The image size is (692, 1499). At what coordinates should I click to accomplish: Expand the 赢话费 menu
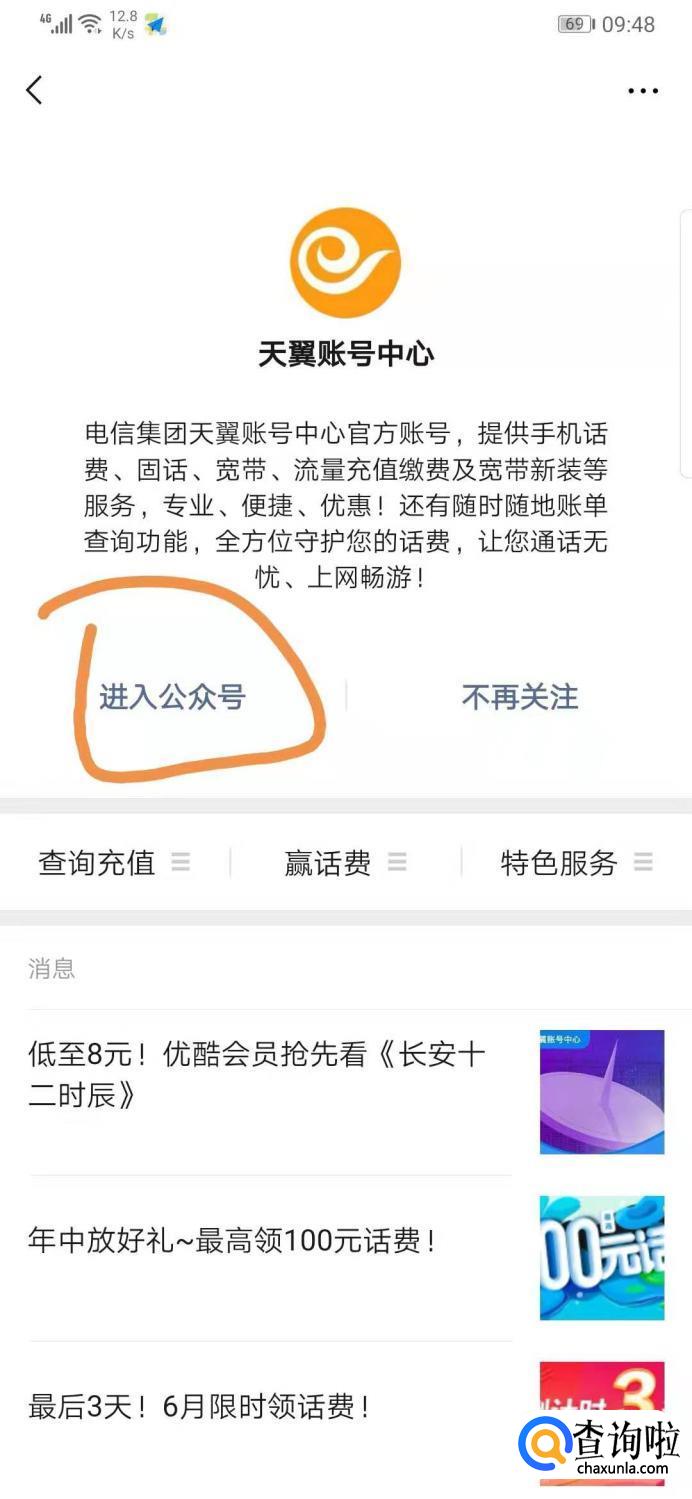point(346,862)
